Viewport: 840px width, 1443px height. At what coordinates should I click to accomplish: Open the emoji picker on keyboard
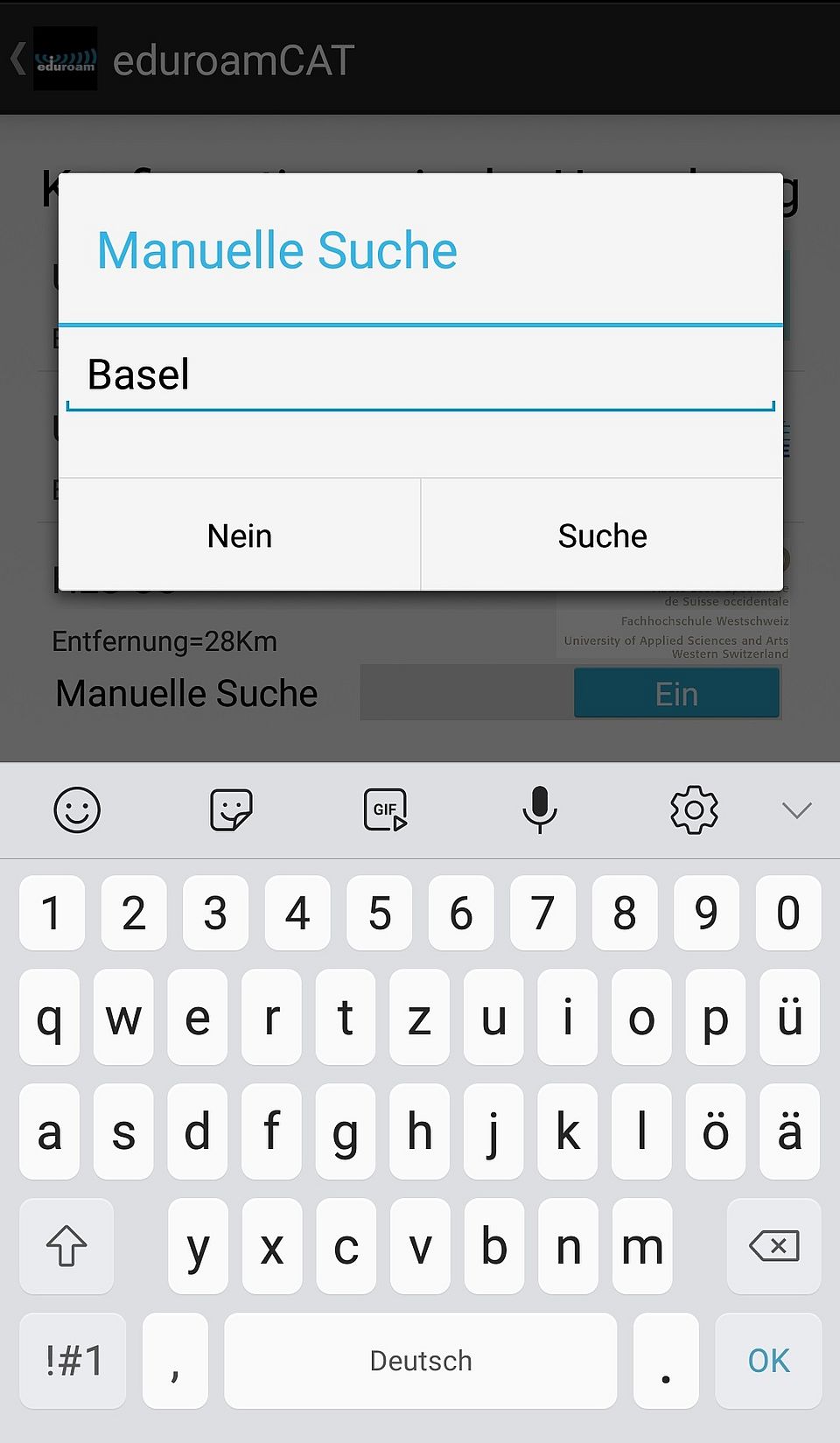click(x=77, y=809)
